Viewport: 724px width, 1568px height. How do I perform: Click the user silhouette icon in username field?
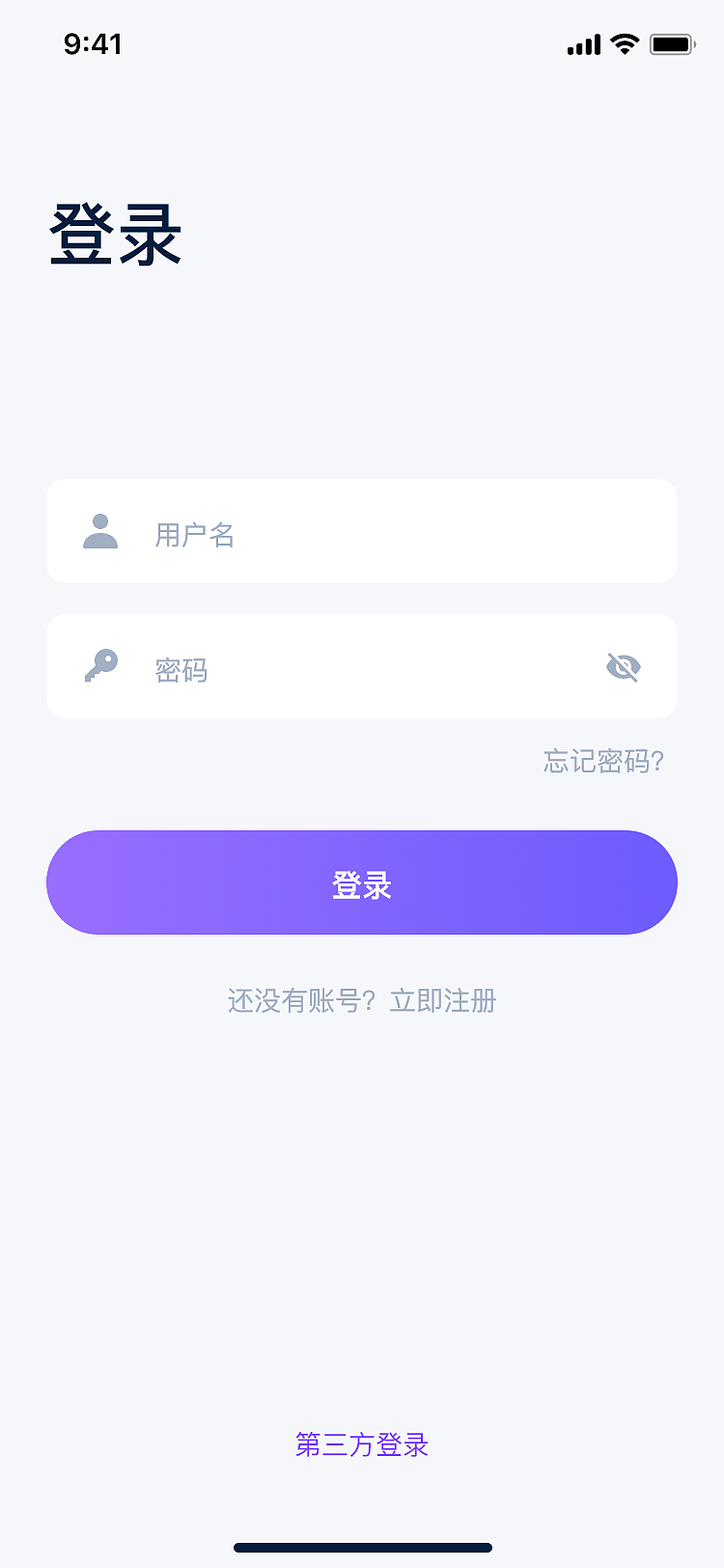pos(101,531)
